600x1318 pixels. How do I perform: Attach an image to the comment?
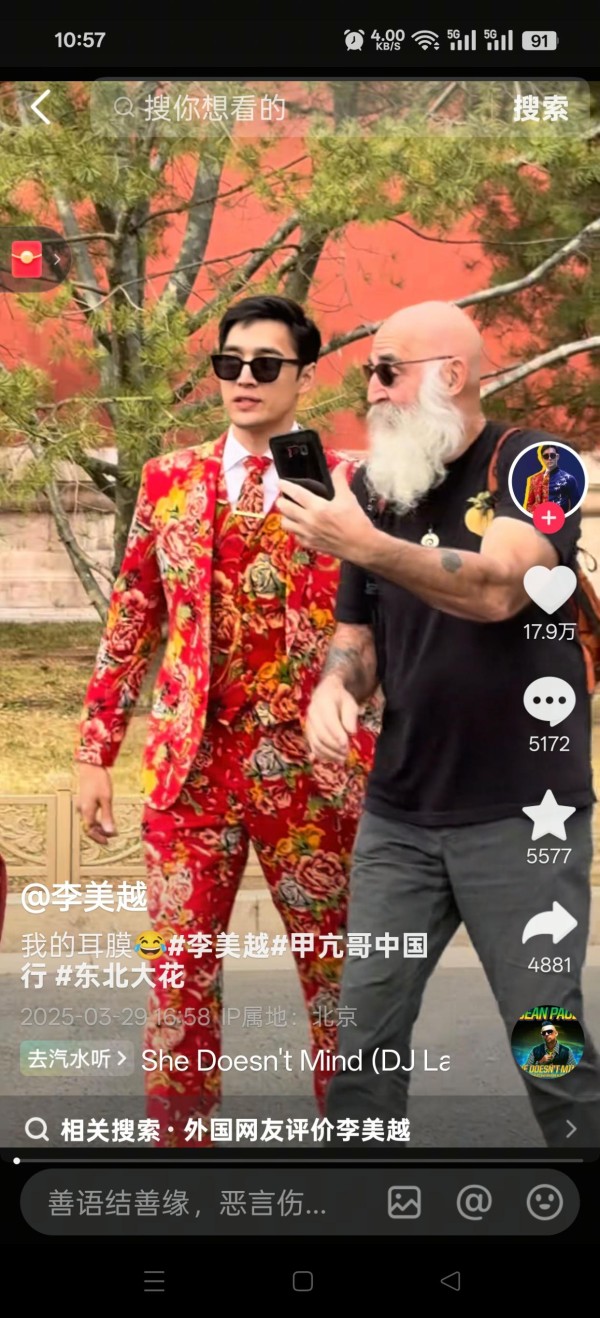[x=404, y=1202]
